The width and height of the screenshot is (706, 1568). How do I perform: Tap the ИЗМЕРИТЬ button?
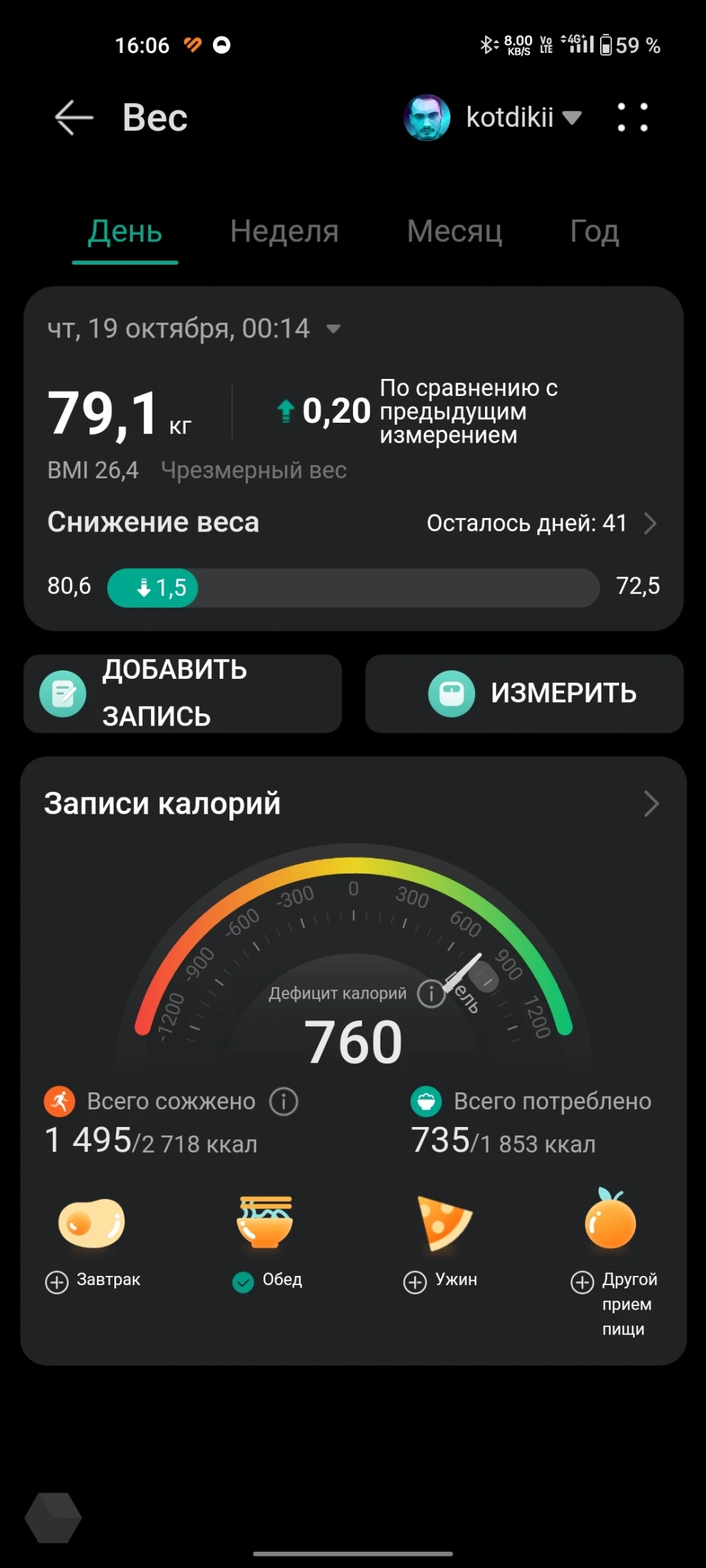coord(525,694)
